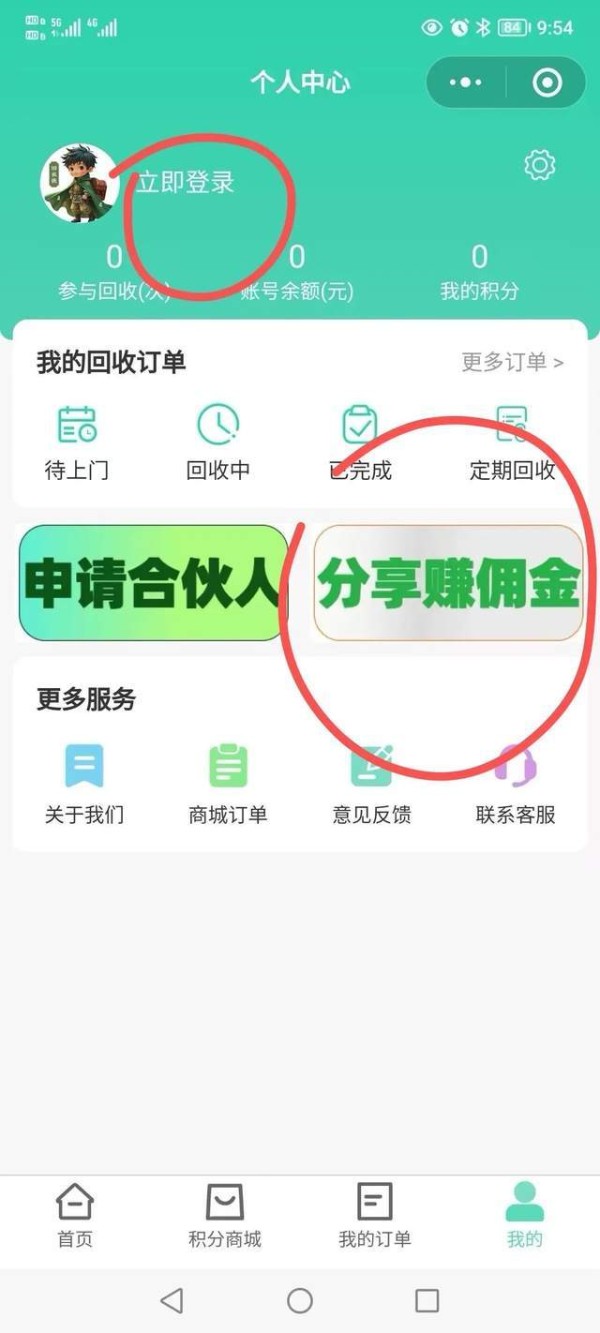Open the mini program more options menu
Viewport: 600px width, 1333px height.
click(466, 82)
